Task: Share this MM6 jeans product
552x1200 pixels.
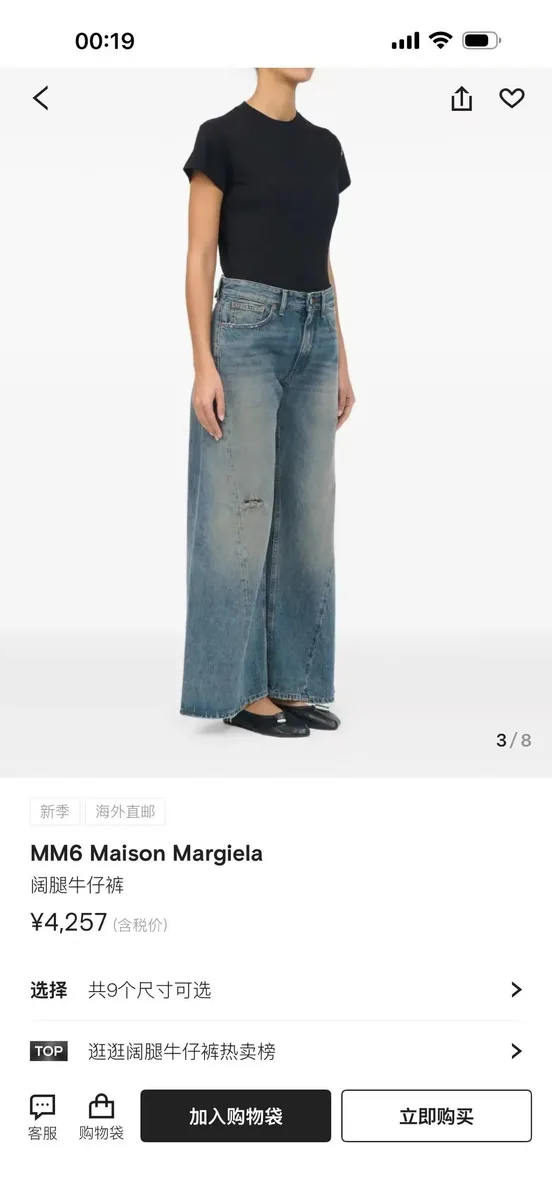Action: tap(461, 98)
